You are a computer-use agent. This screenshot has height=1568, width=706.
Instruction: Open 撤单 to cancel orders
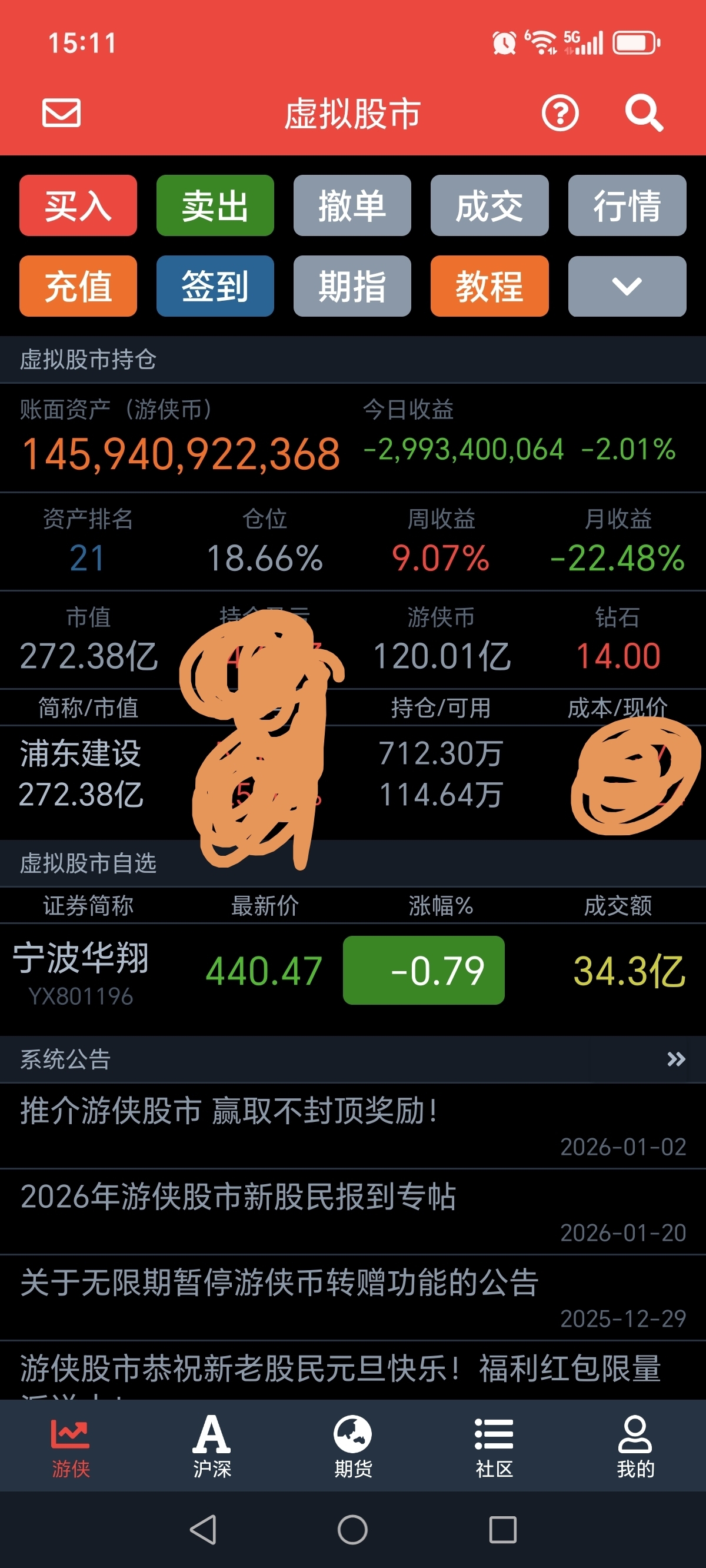point(352,206)
